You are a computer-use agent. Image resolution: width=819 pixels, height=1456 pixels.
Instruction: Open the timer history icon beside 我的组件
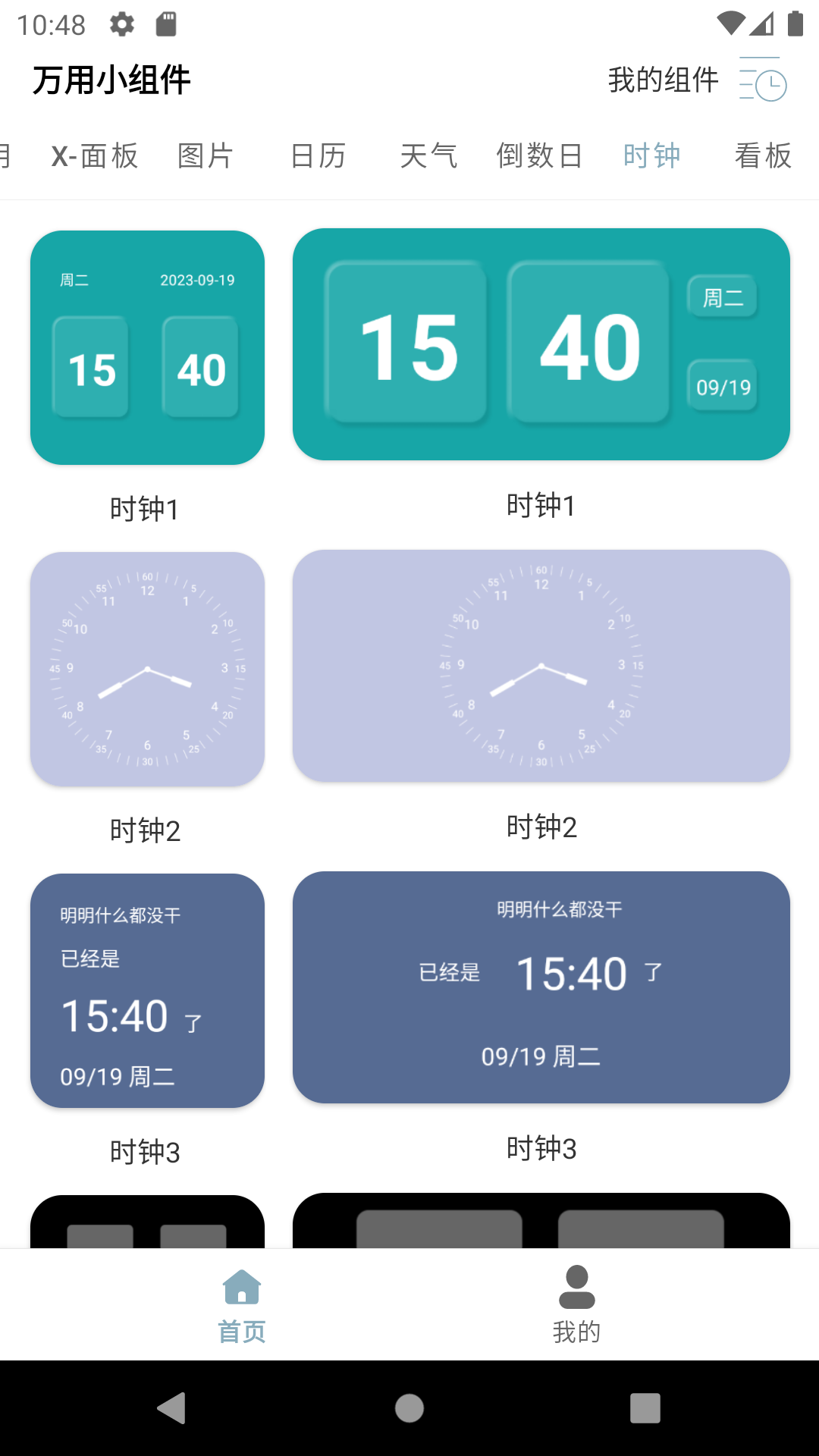pos(761,80)
